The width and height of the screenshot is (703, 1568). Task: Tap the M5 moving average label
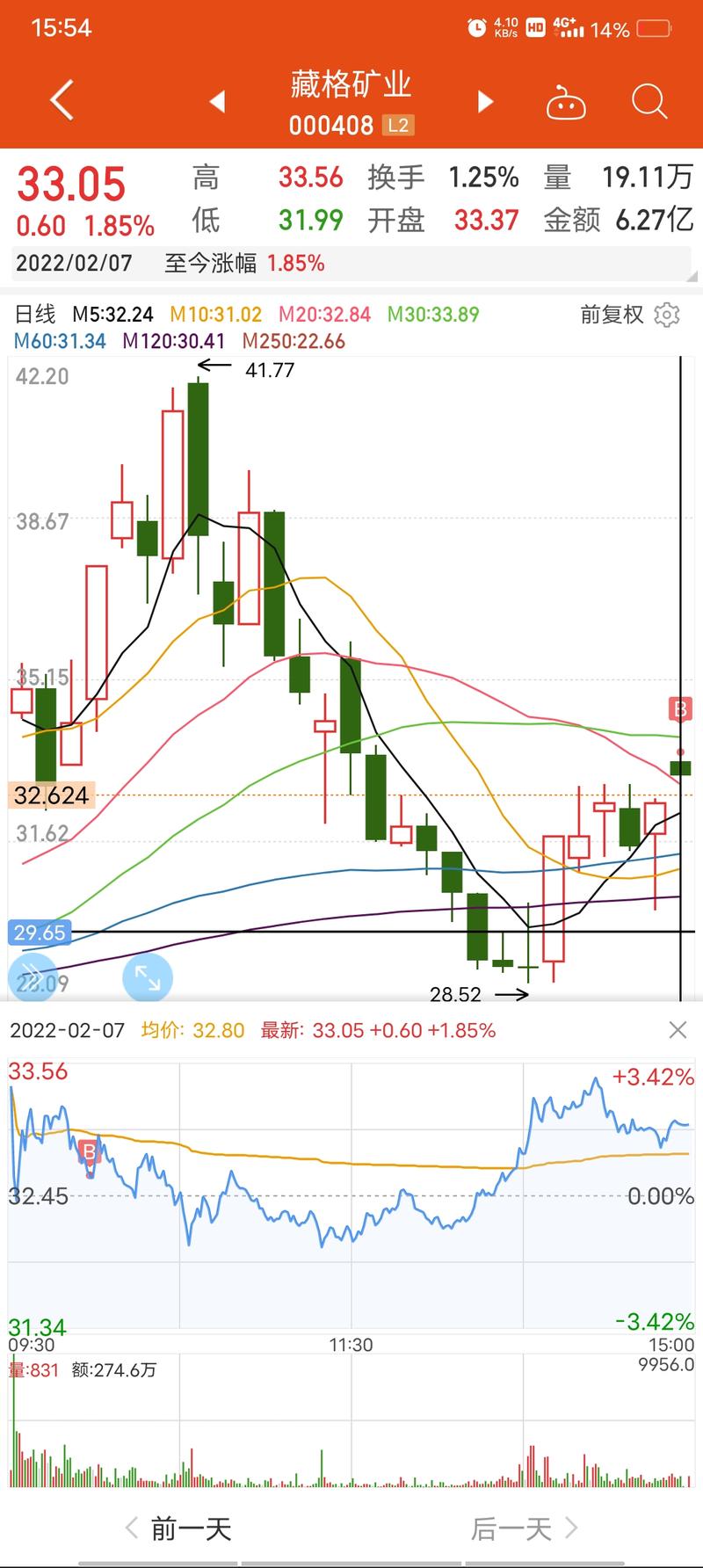pos(115,314)
